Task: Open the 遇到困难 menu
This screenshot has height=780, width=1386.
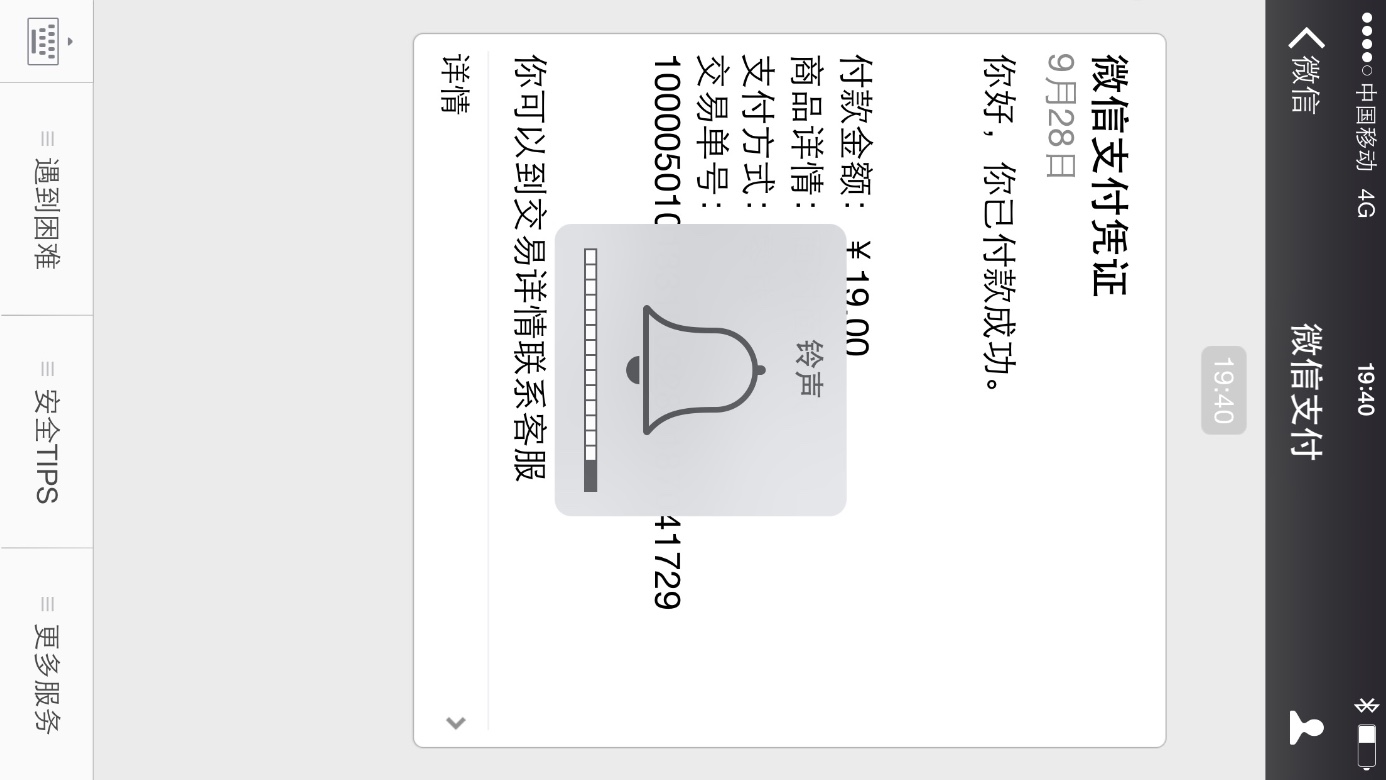Action: point(46,199)
